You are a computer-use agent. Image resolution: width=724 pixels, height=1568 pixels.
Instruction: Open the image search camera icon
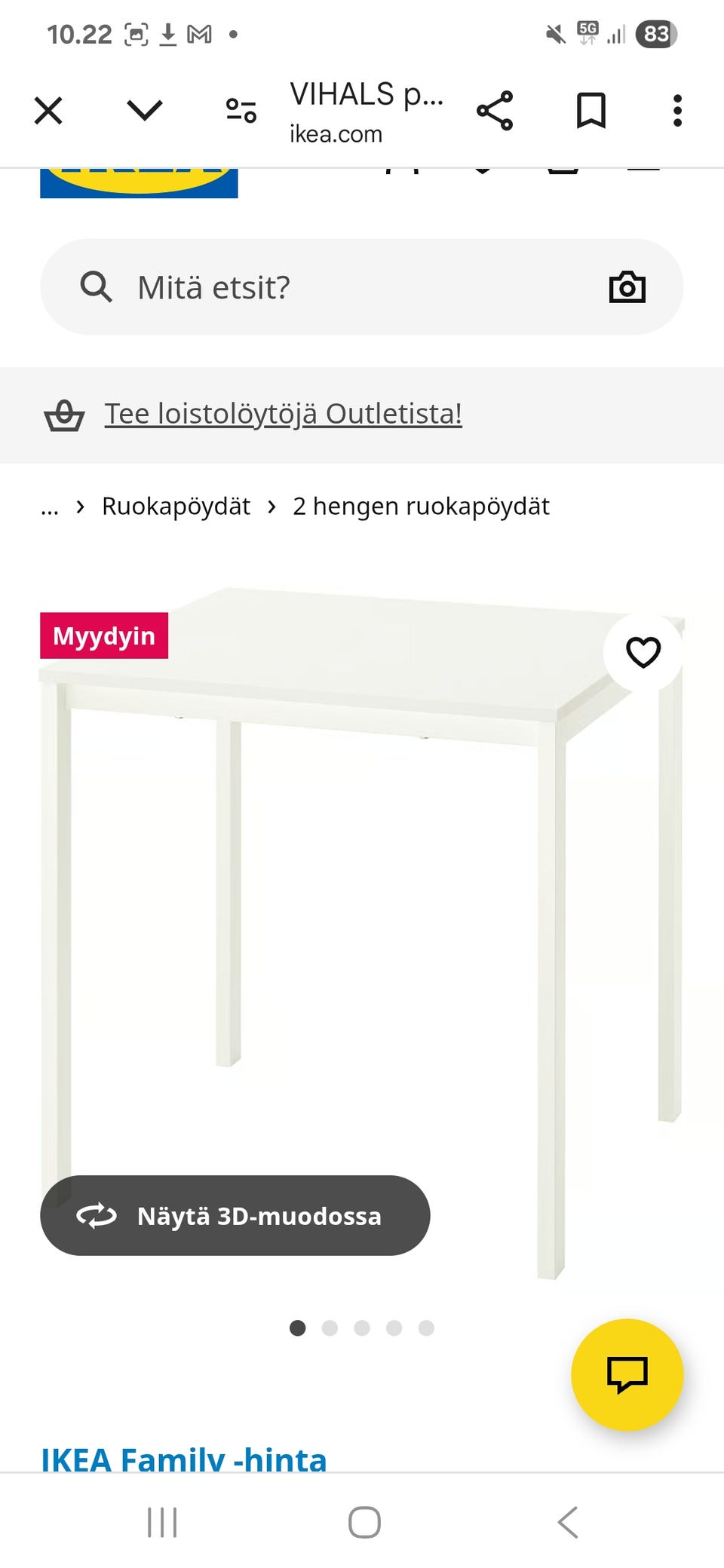click(x=628, y=286)
